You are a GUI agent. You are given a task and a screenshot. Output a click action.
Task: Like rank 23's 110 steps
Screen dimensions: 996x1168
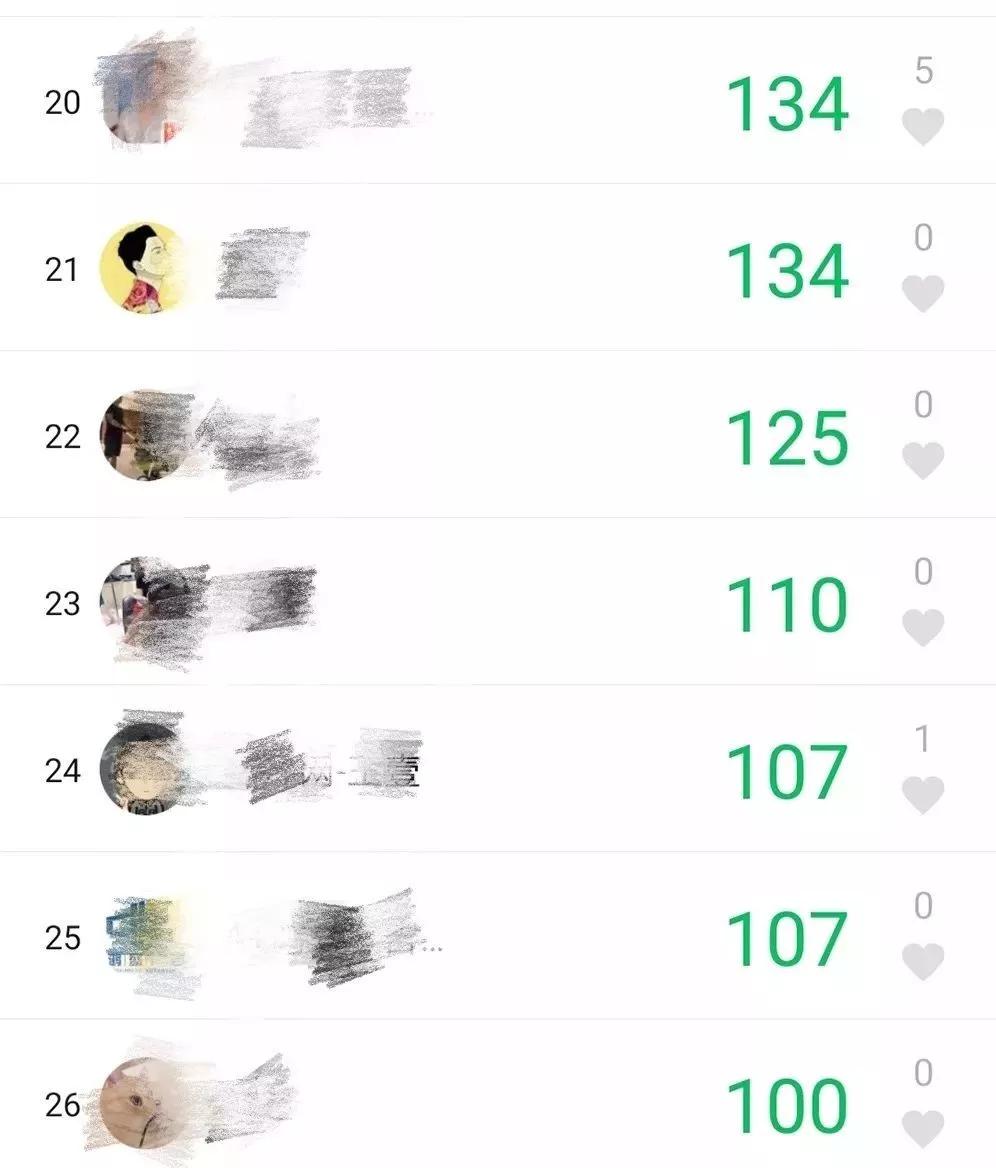pos(922,628)
